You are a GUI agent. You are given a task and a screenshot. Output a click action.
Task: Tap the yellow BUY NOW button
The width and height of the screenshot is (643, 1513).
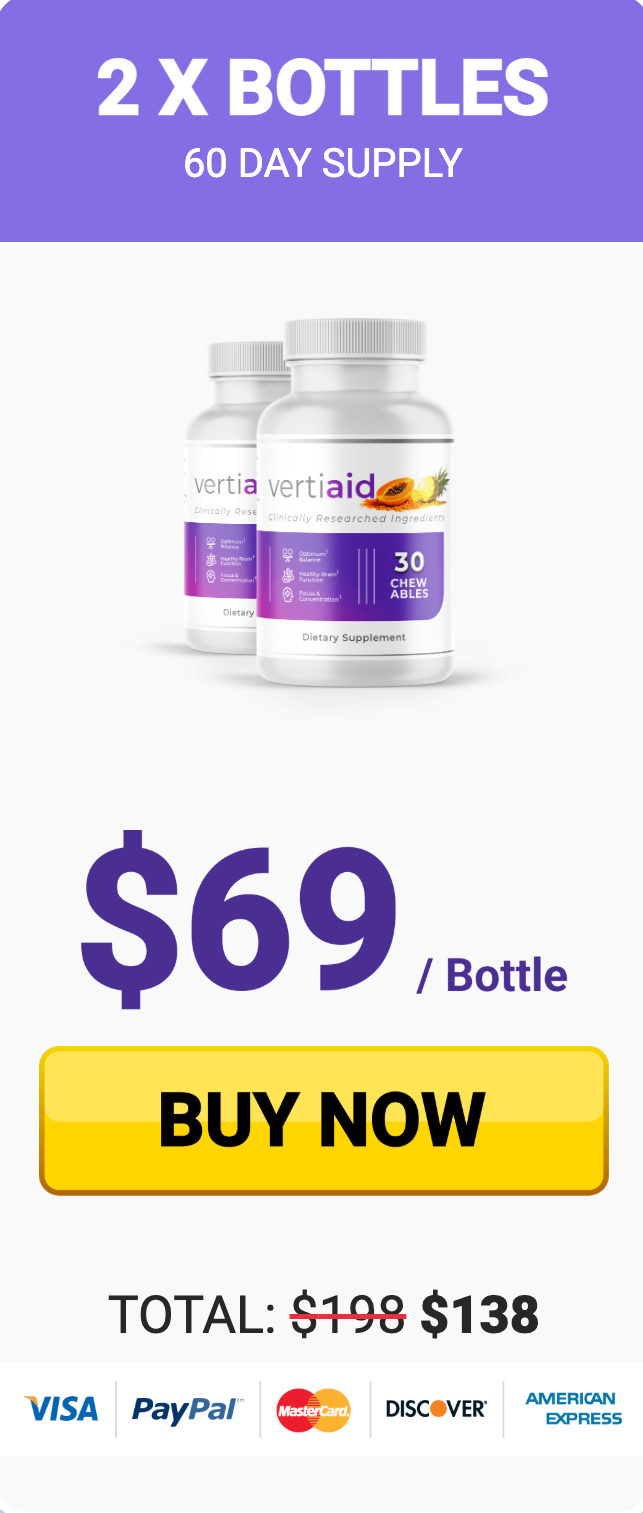click(x=323, y=1120)
